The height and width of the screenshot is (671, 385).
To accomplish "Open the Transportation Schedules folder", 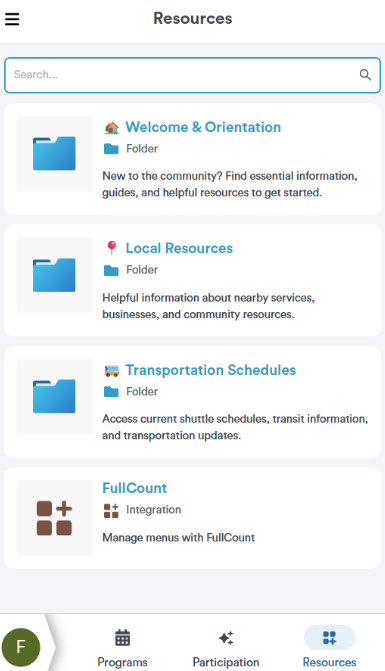I will click(x=192, y=402).
